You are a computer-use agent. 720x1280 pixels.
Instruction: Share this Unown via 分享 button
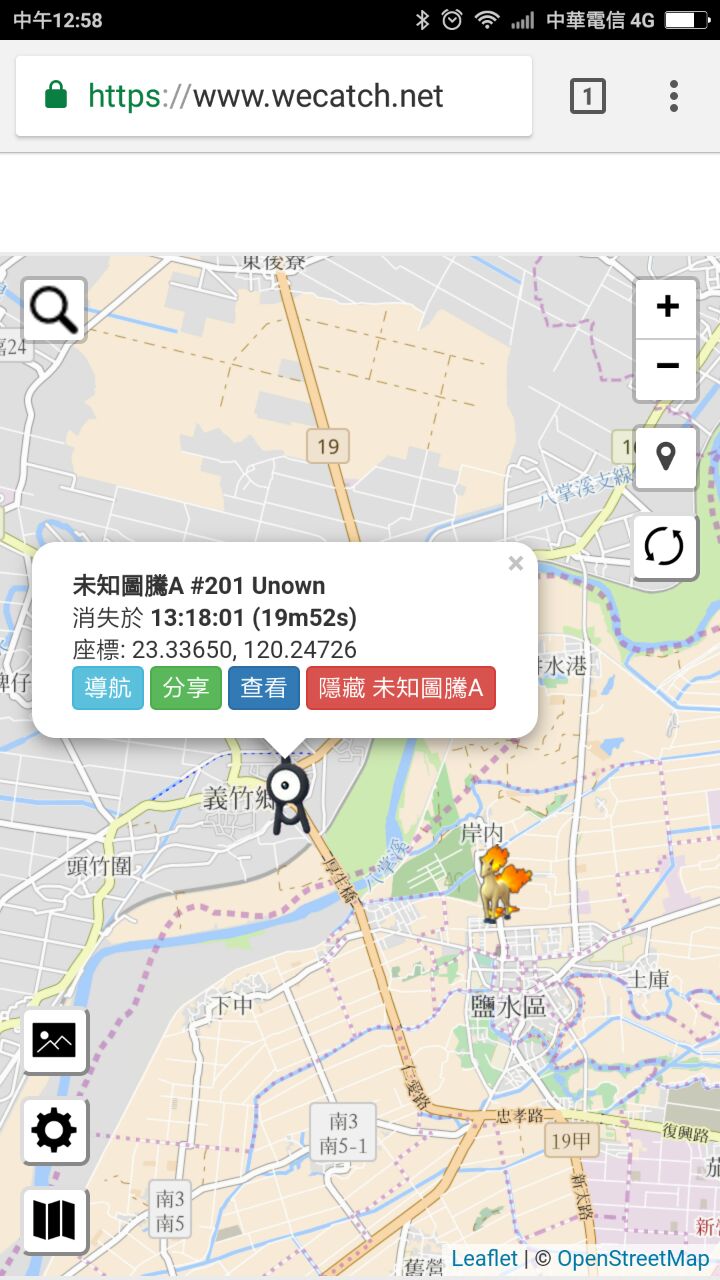click(x=186, y=688)
